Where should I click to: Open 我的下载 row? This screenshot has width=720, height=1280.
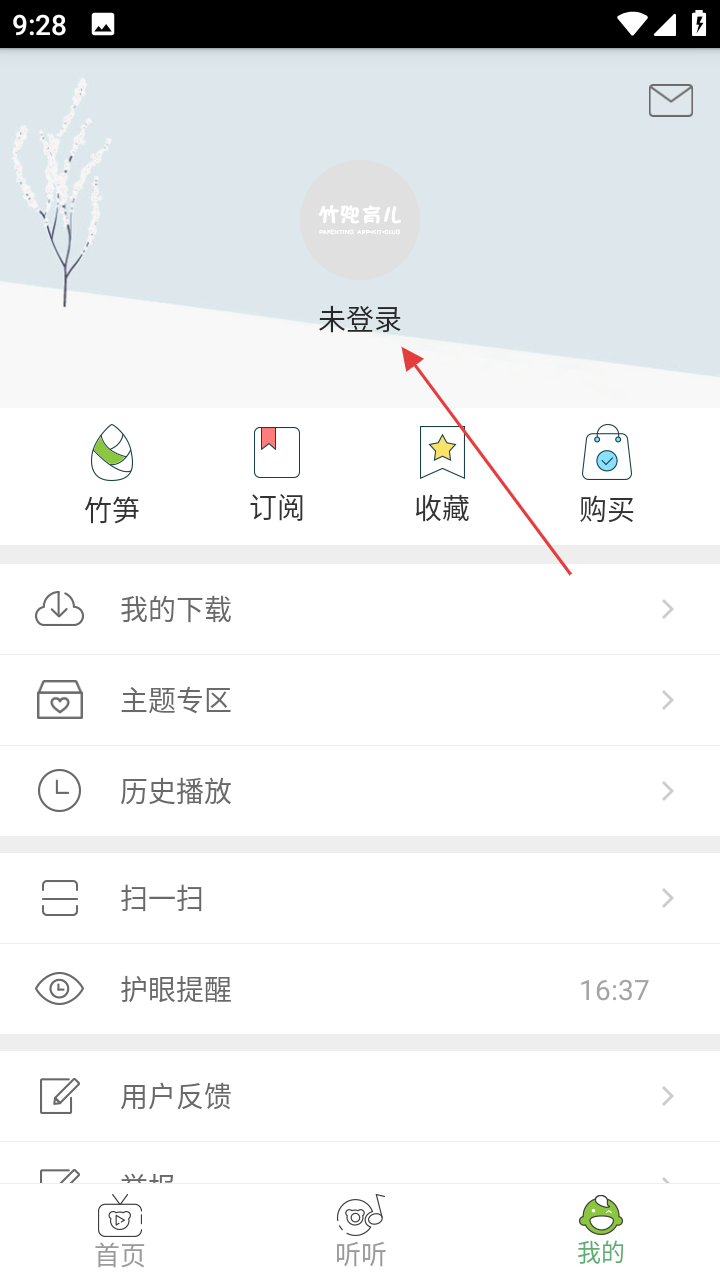(x=360, y=609)
